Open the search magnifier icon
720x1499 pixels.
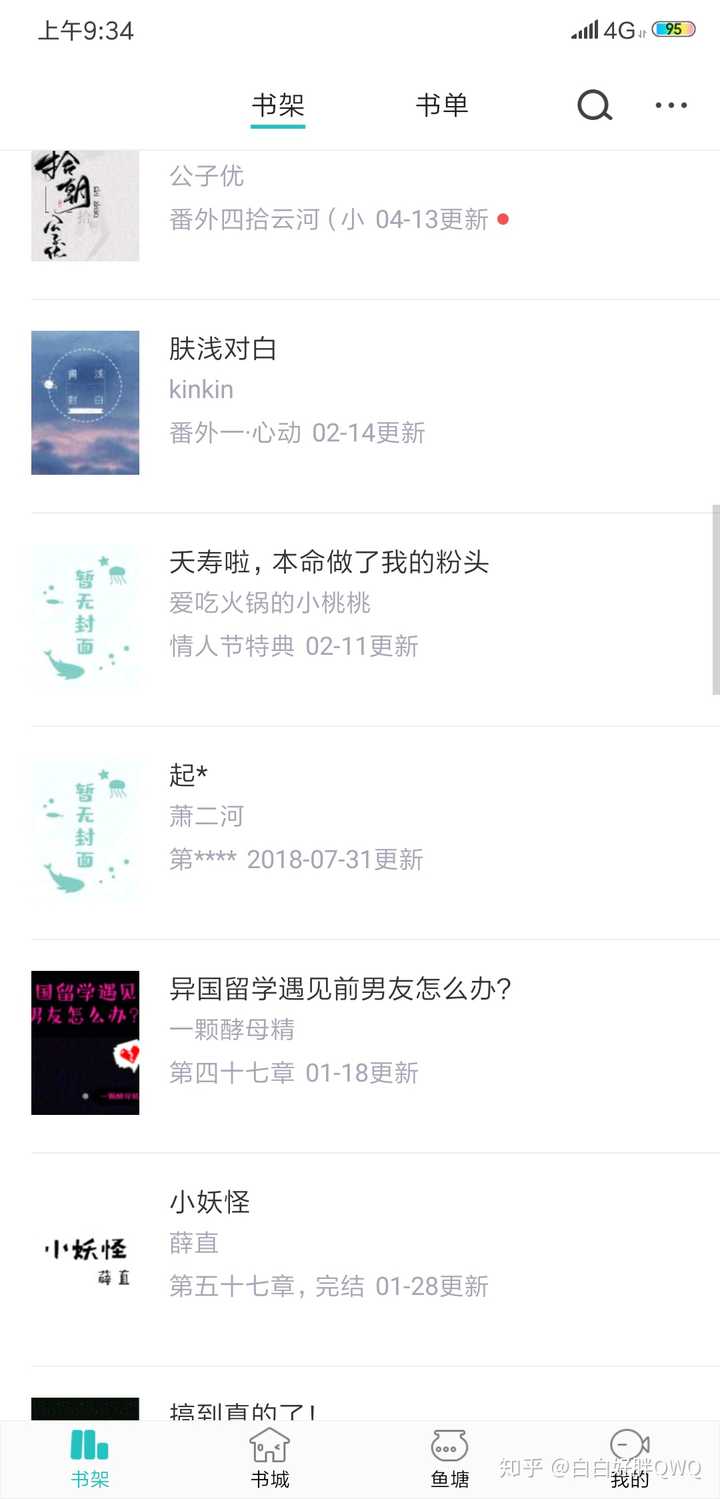pyautogui.click(x=595, y=105)
